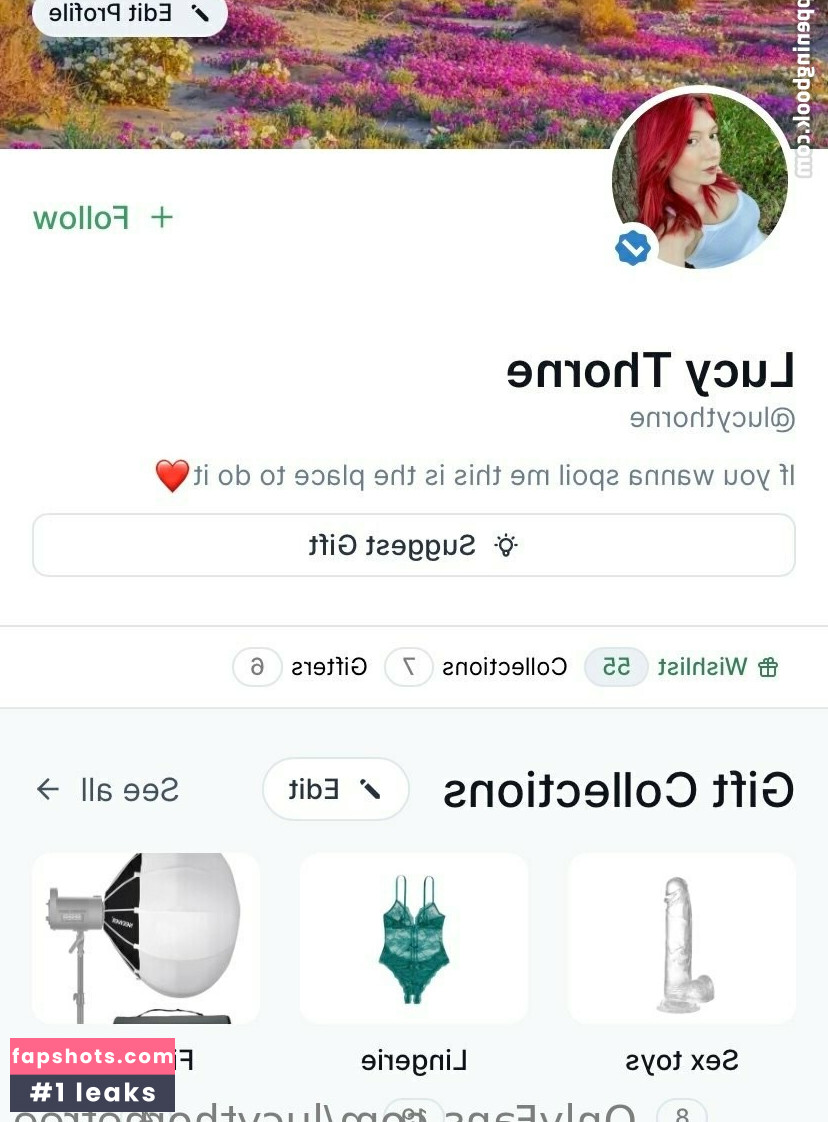Click the Suggest Gift button
Image resolution: width=828 pixels, height=1122 pixels.
(x=414, y=545)
